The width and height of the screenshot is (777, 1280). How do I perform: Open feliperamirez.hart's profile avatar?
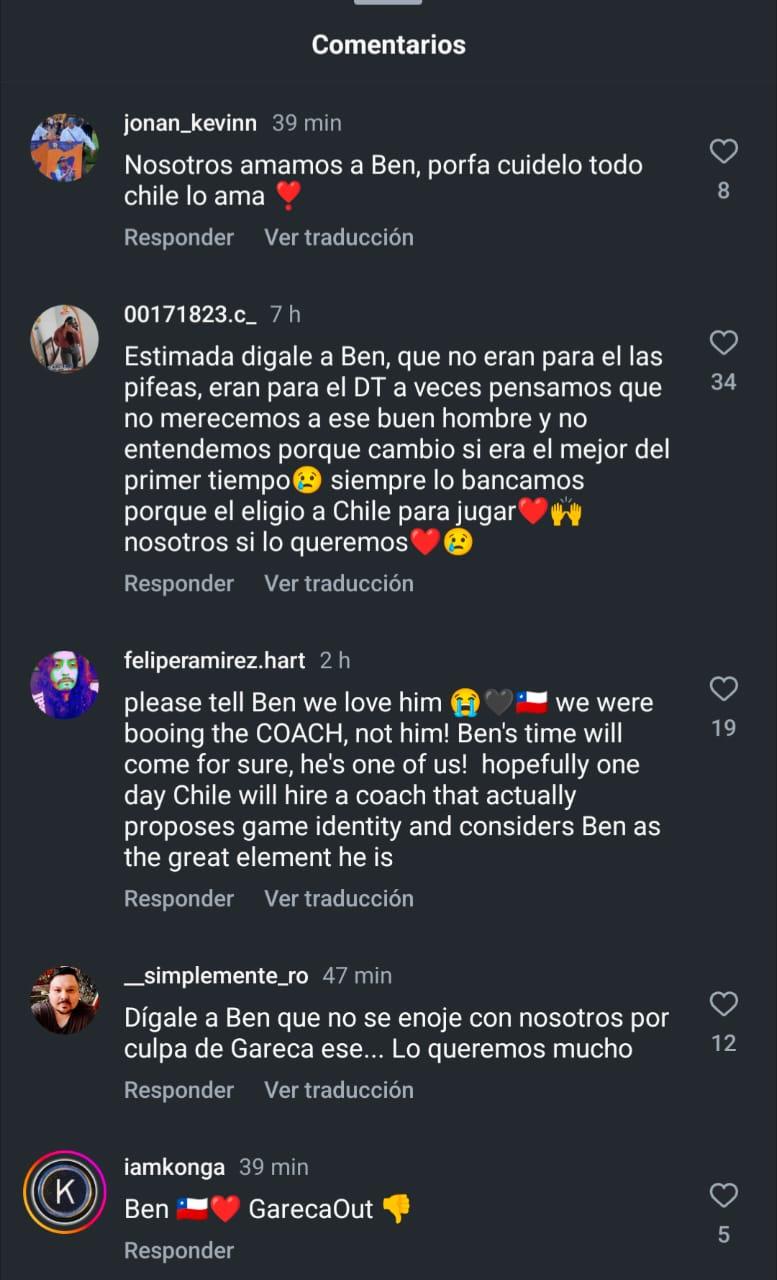point(64,685)
